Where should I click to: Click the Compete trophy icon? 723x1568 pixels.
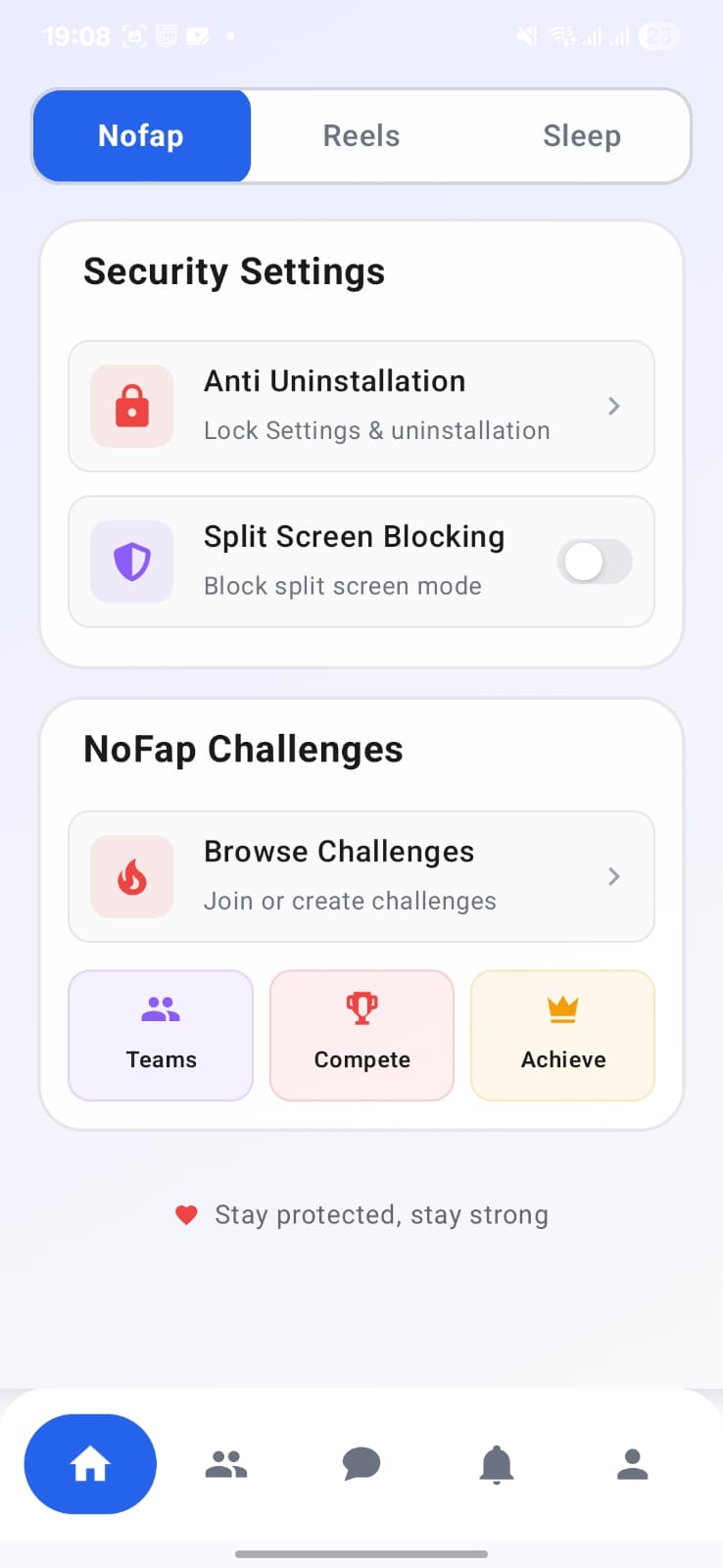[x=361, y=1007]
